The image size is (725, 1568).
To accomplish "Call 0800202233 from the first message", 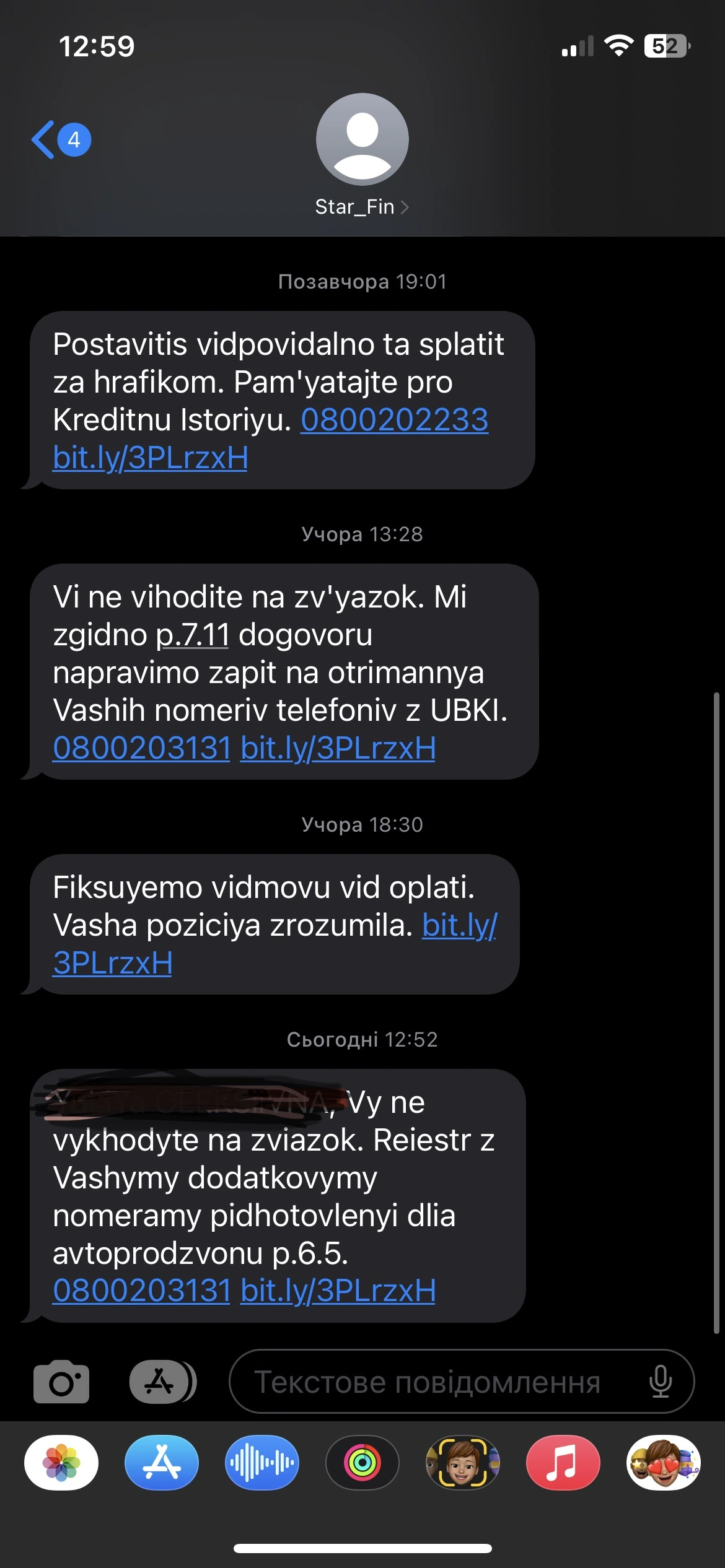I will (395, 420).
